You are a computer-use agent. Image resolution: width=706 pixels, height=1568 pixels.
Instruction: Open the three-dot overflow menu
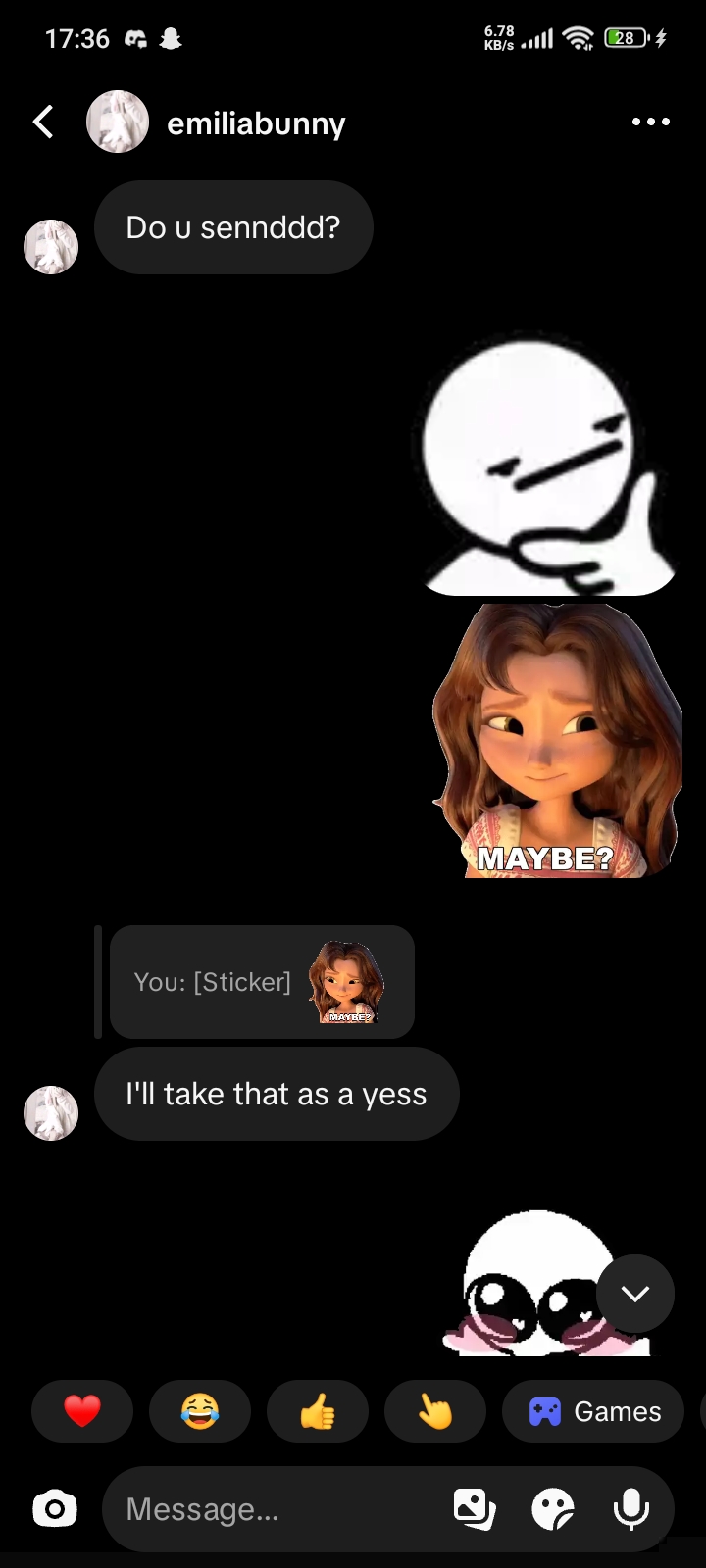(x=651, y=122)
